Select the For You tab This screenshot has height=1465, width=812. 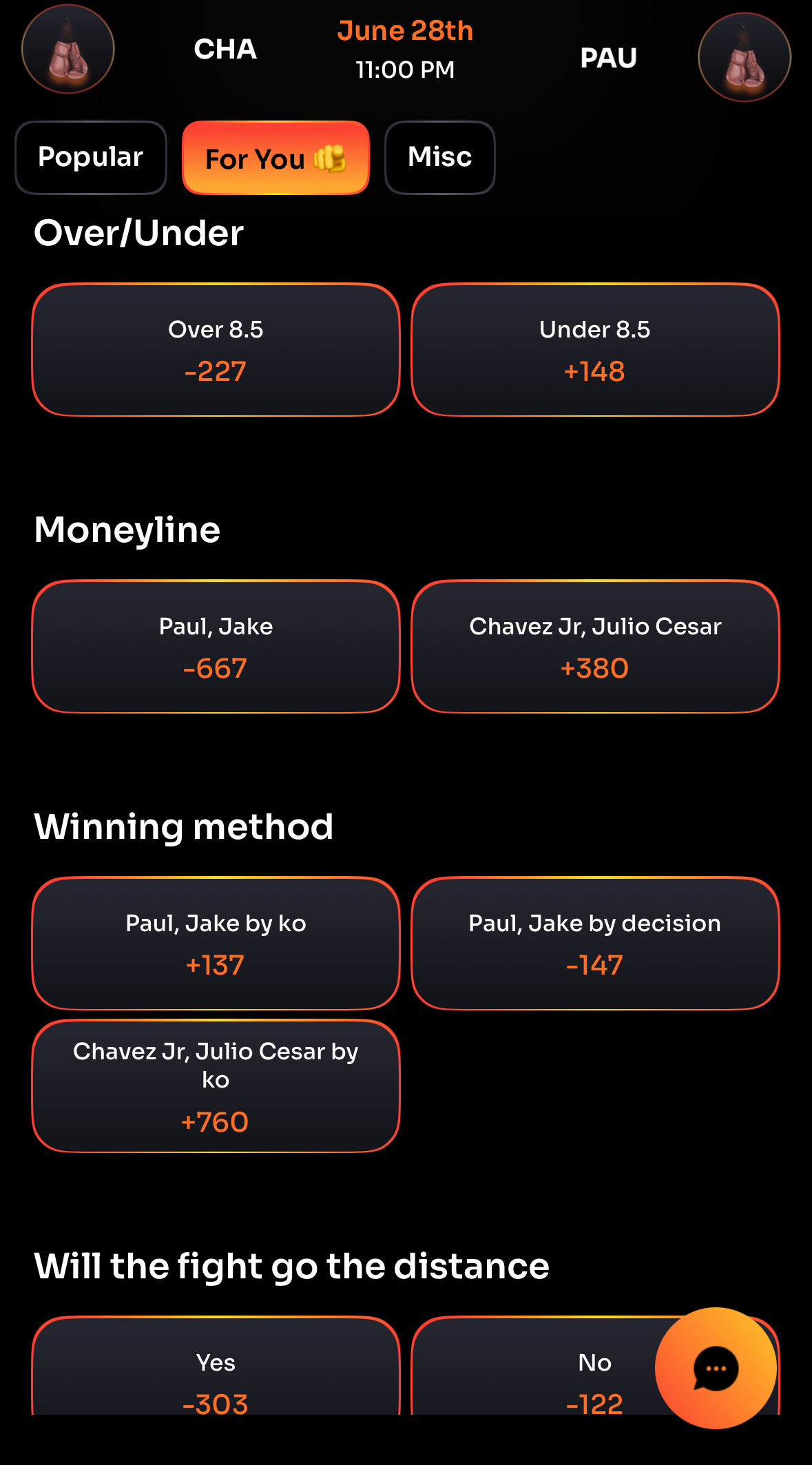(275, 158)
